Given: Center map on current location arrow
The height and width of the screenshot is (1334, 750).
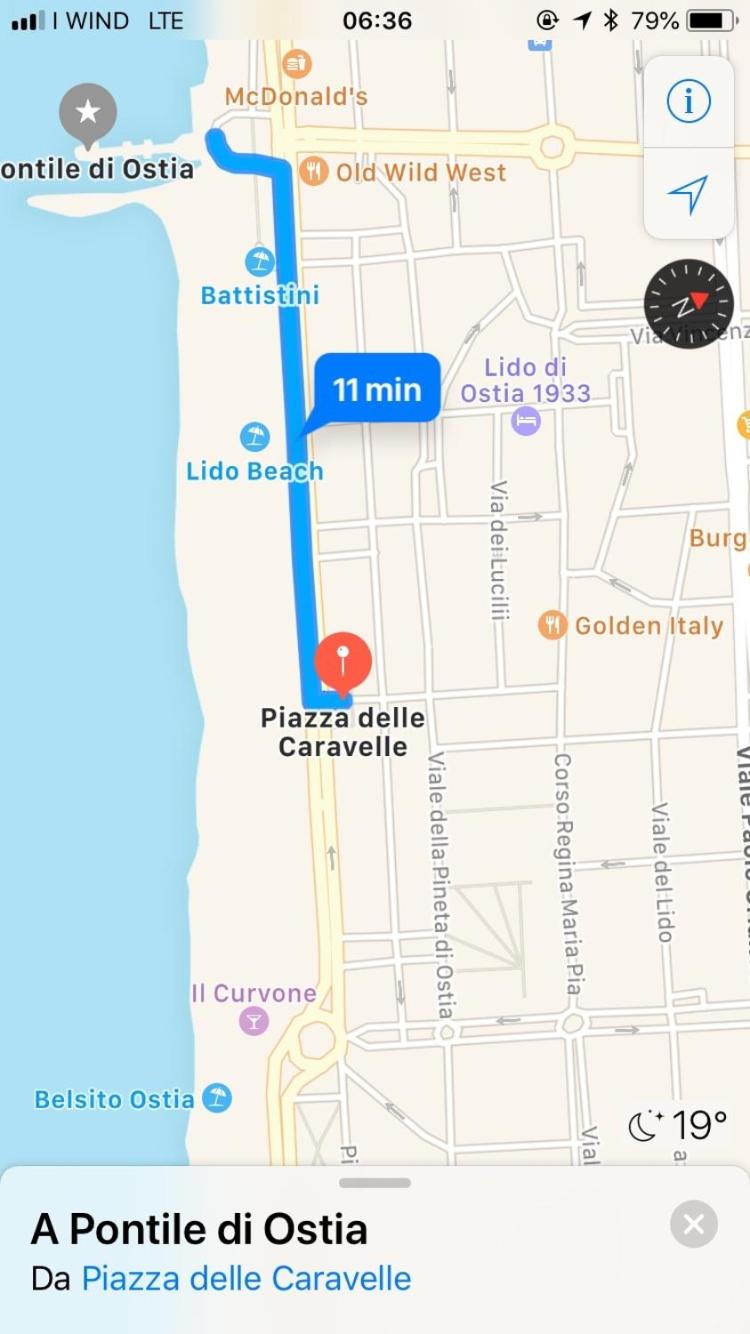Looking at the screenshot, I should tap(689, 194).
